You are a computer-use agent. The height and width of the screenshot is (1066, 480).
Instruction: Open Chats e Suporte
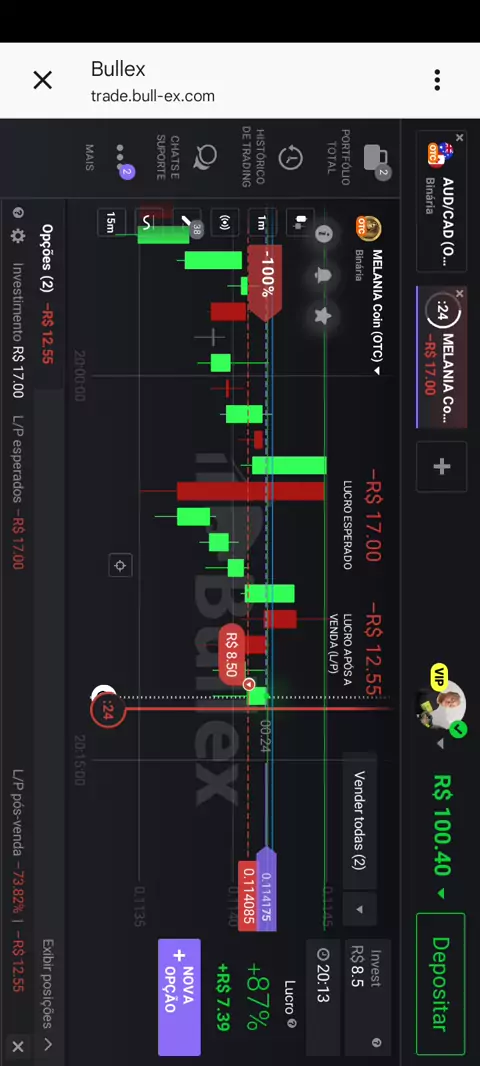(x=186, y=158)
